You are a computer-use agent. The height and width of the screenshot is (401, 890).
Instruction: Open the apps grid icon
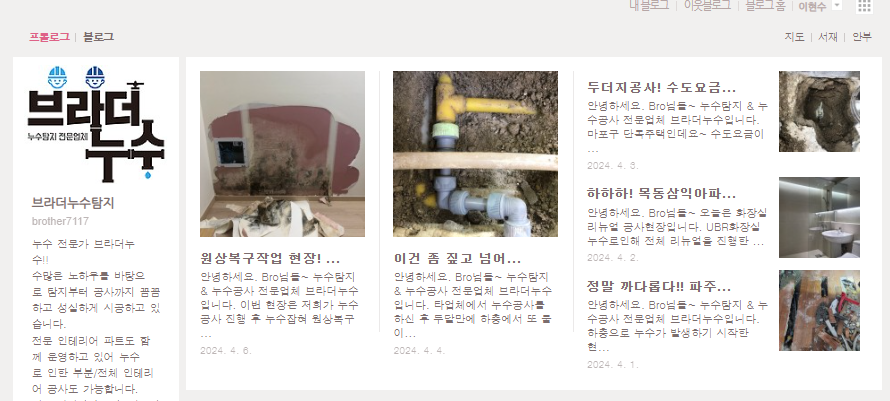pos(860,6)
